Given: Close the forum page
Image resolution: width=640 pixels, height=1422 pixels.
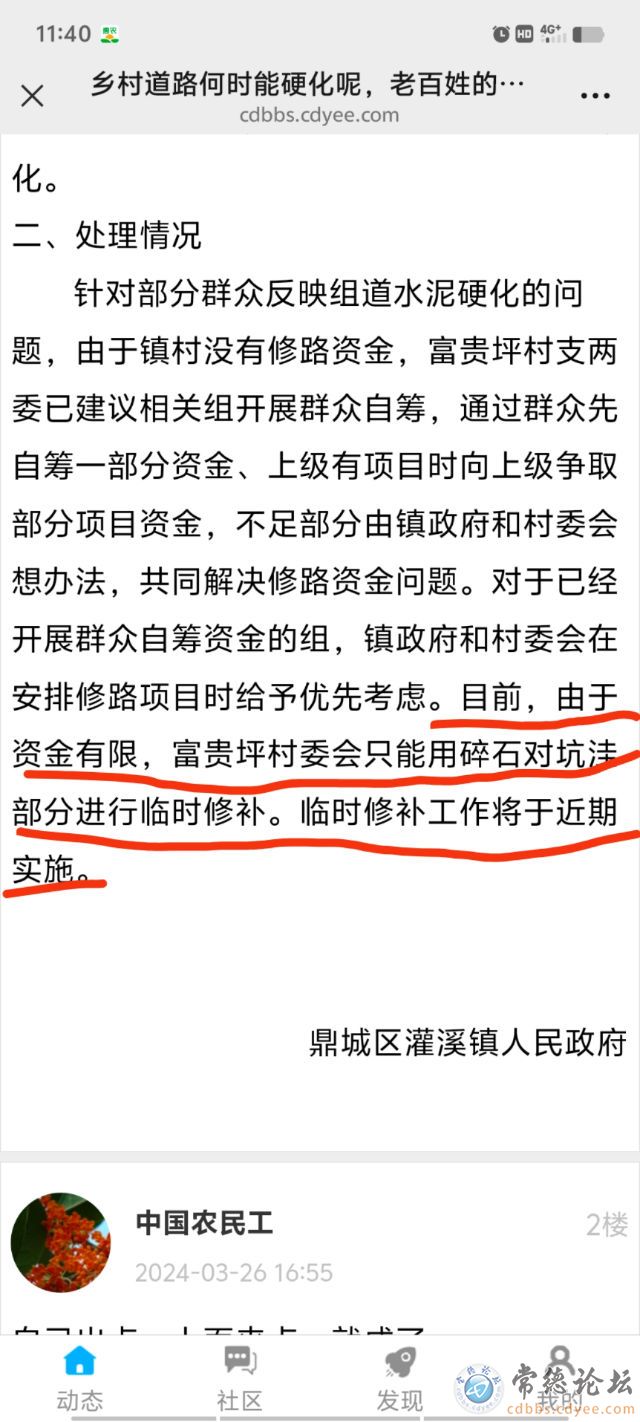Looking at the screenshot, I should (32, 96).
